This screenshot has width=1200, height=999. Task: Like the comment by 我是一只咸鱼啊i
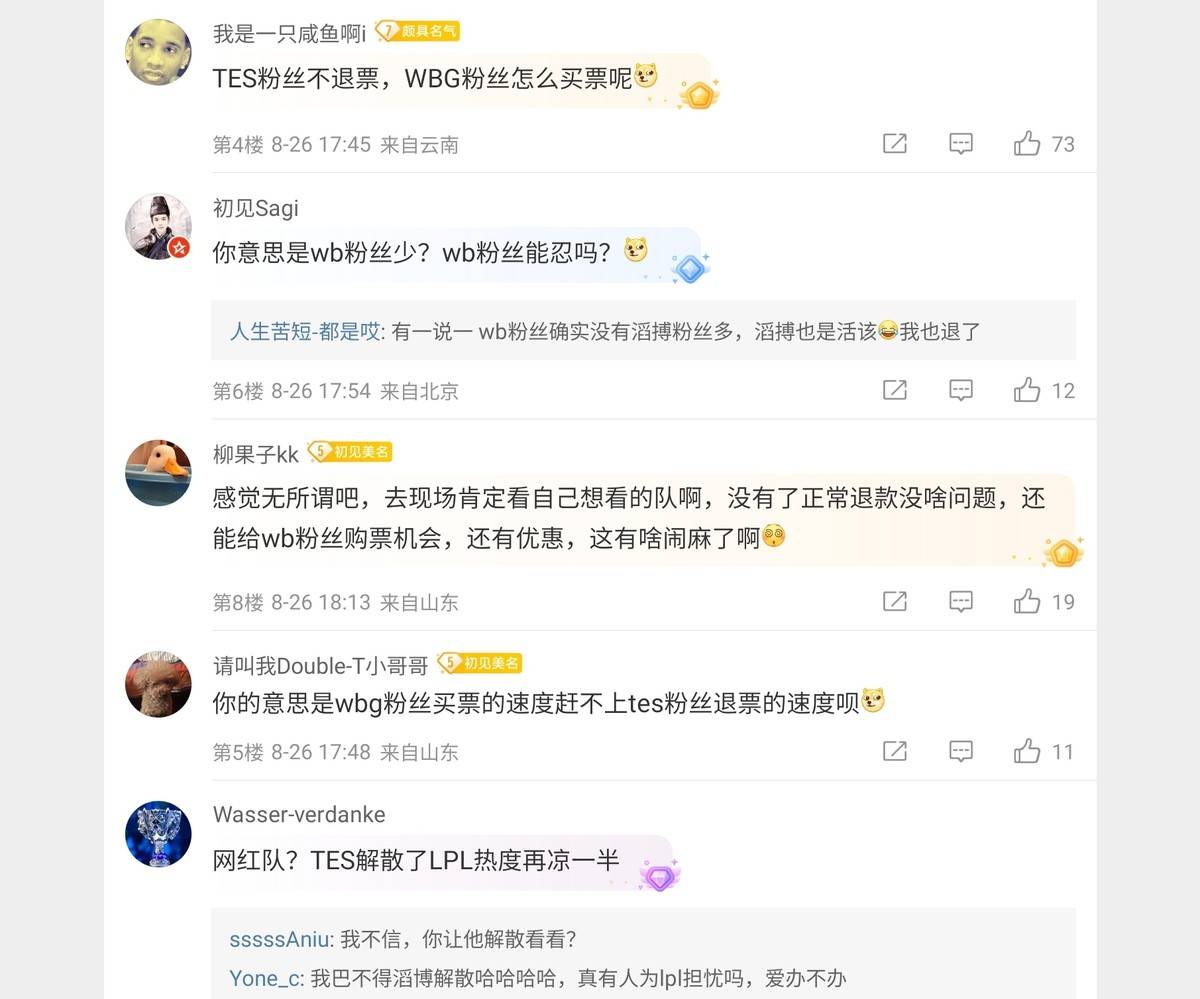tap(1027, 144)
